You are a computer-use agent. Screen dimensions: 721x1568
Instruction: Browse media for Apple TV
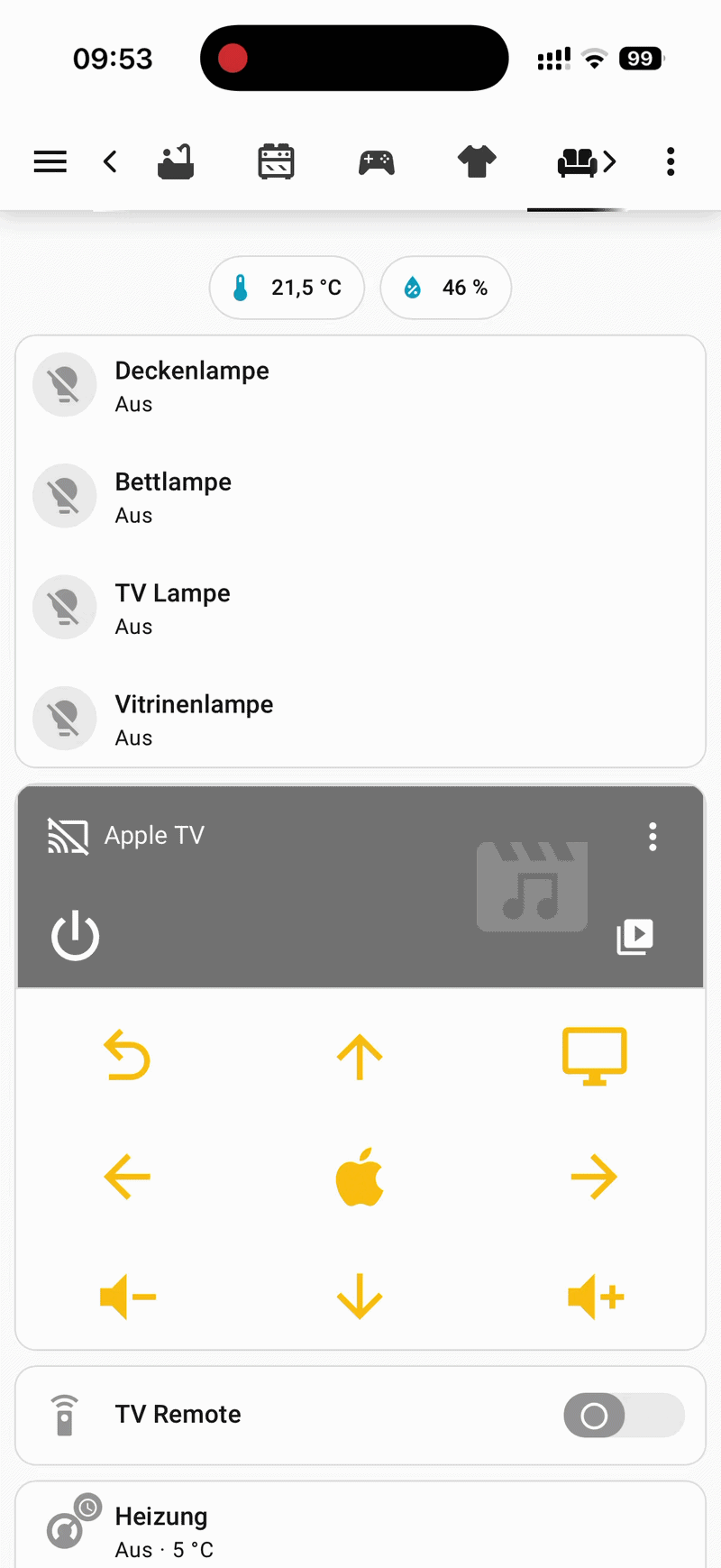pyautogui.click(x=634, y=936)
